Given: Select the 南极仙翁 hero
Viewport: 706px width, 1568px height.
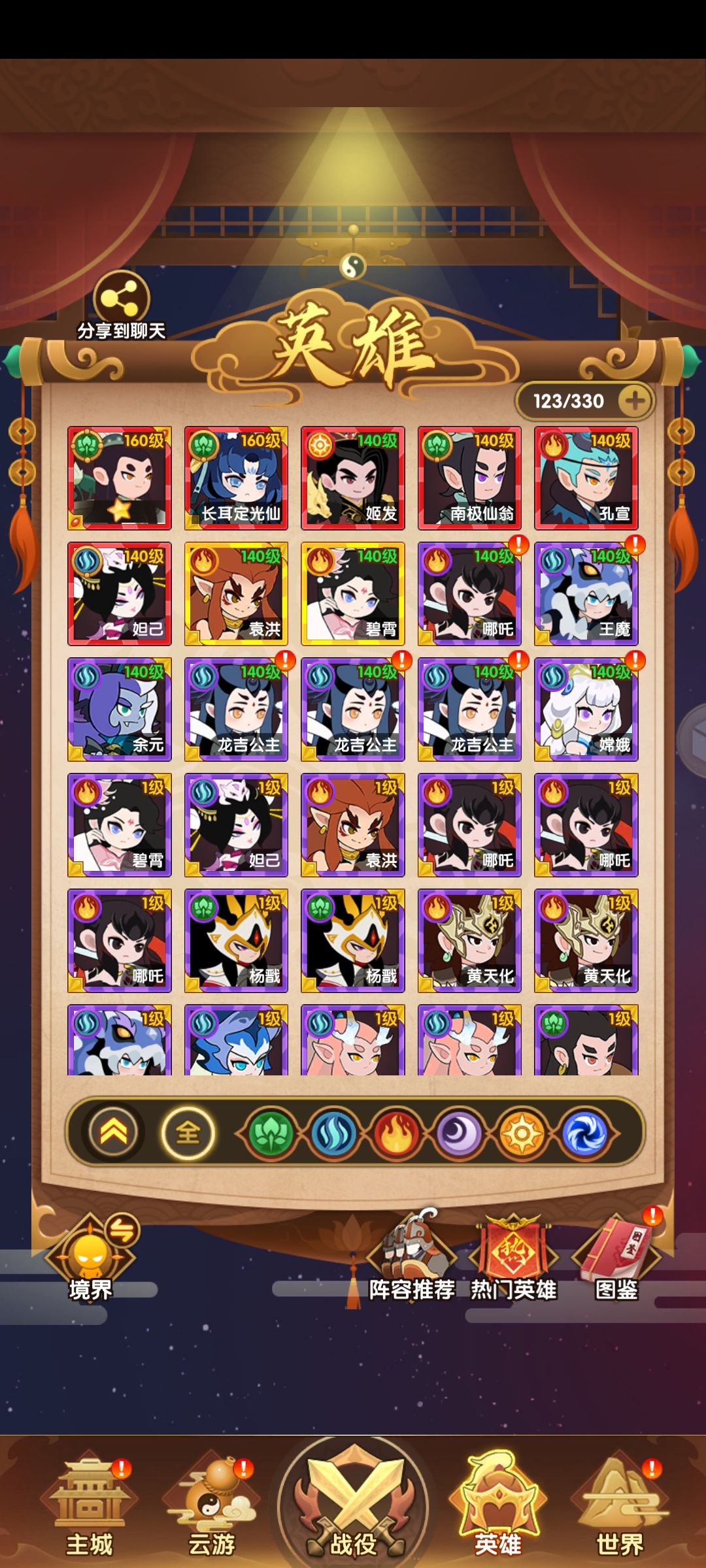Looking at the screenshot, I should [x=469, y=478].
